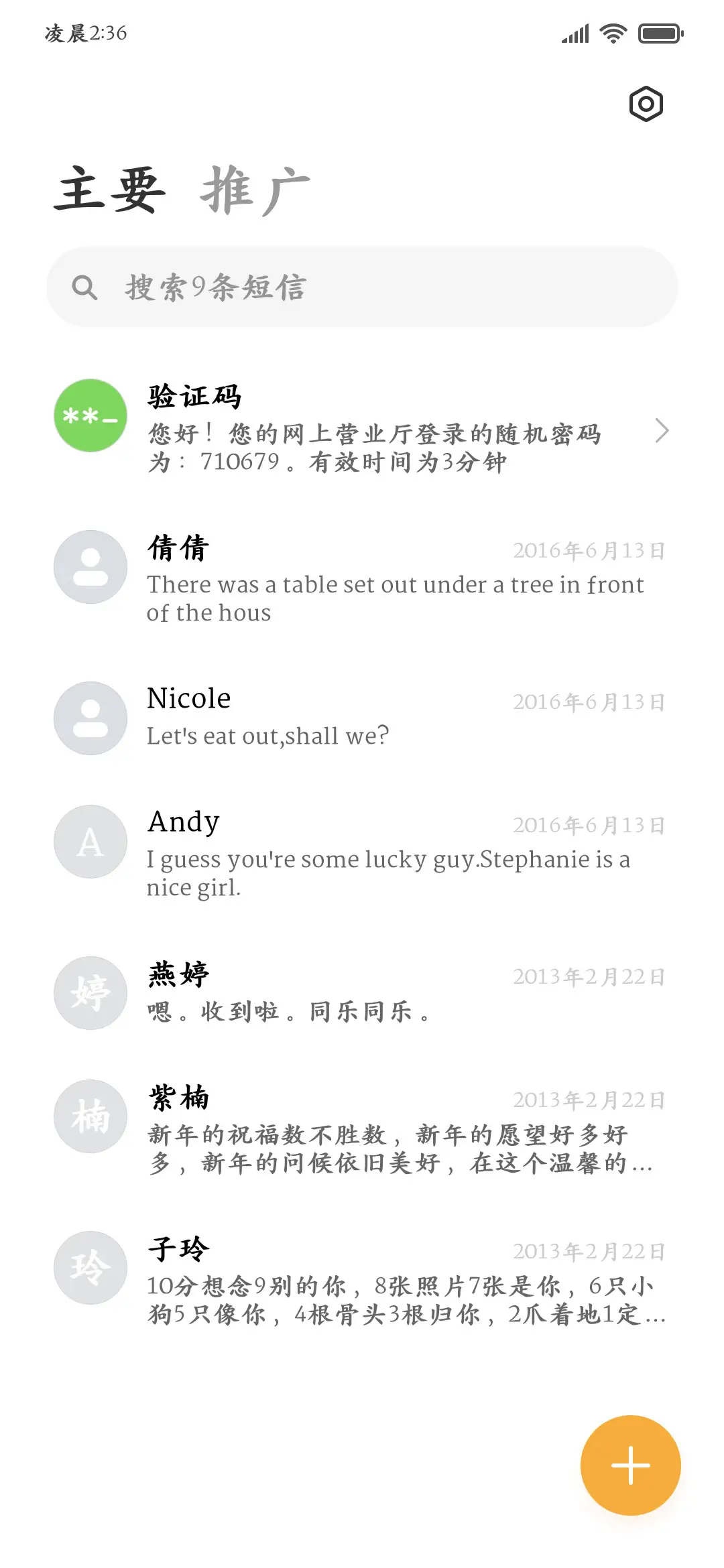
Task: Click the green verification code avatar
Action: [90, 415]
